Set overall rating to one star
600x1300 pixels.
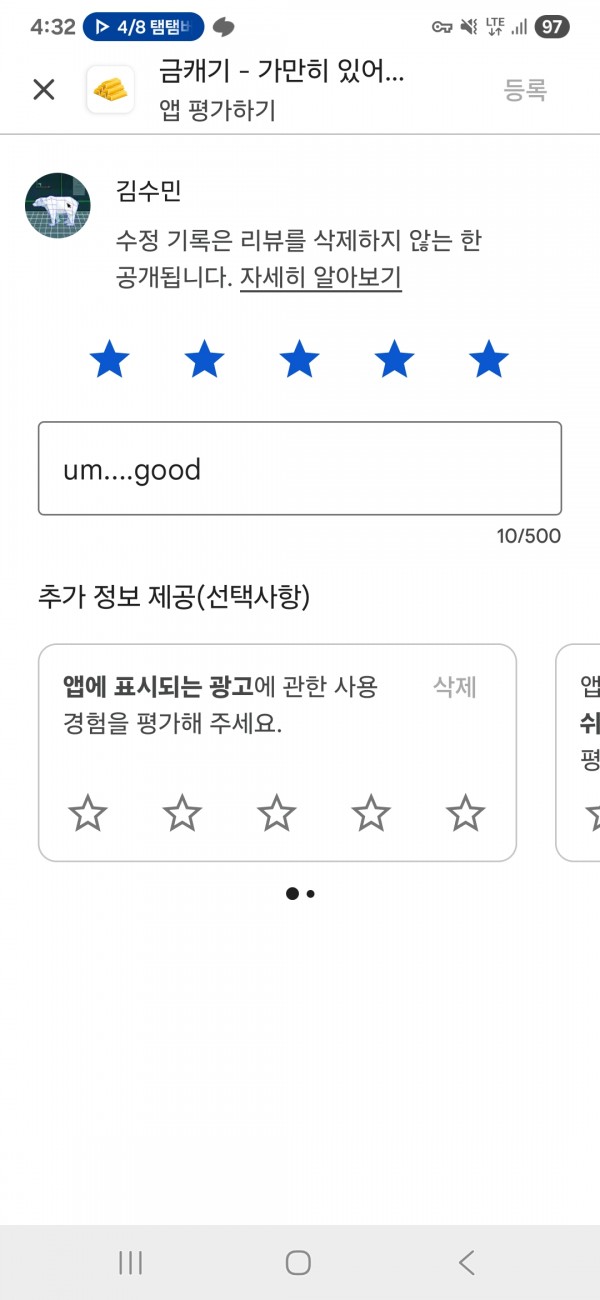tap(109, 359)
